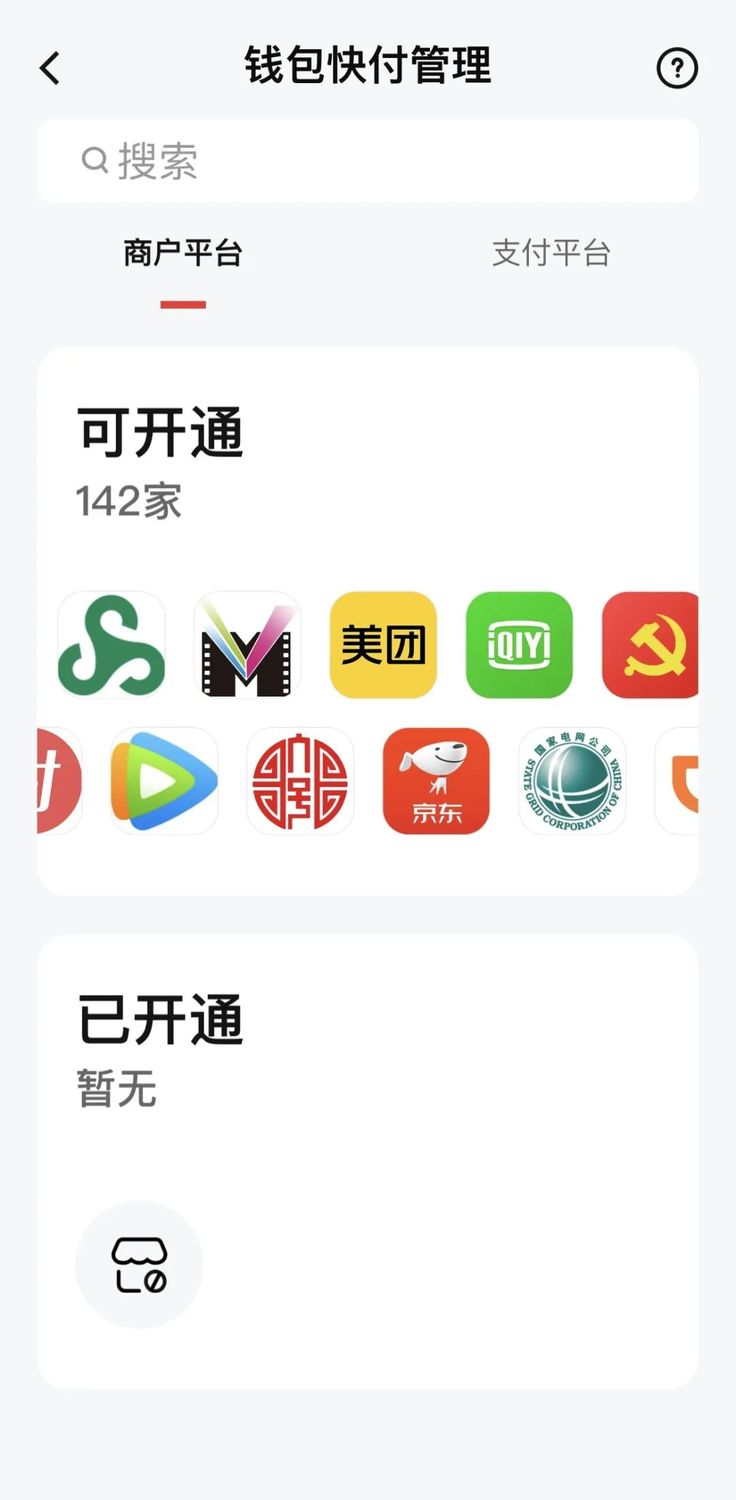Go back from 钱包快付管理
This screenshot has height=1500, width=736.
(50, 68)
